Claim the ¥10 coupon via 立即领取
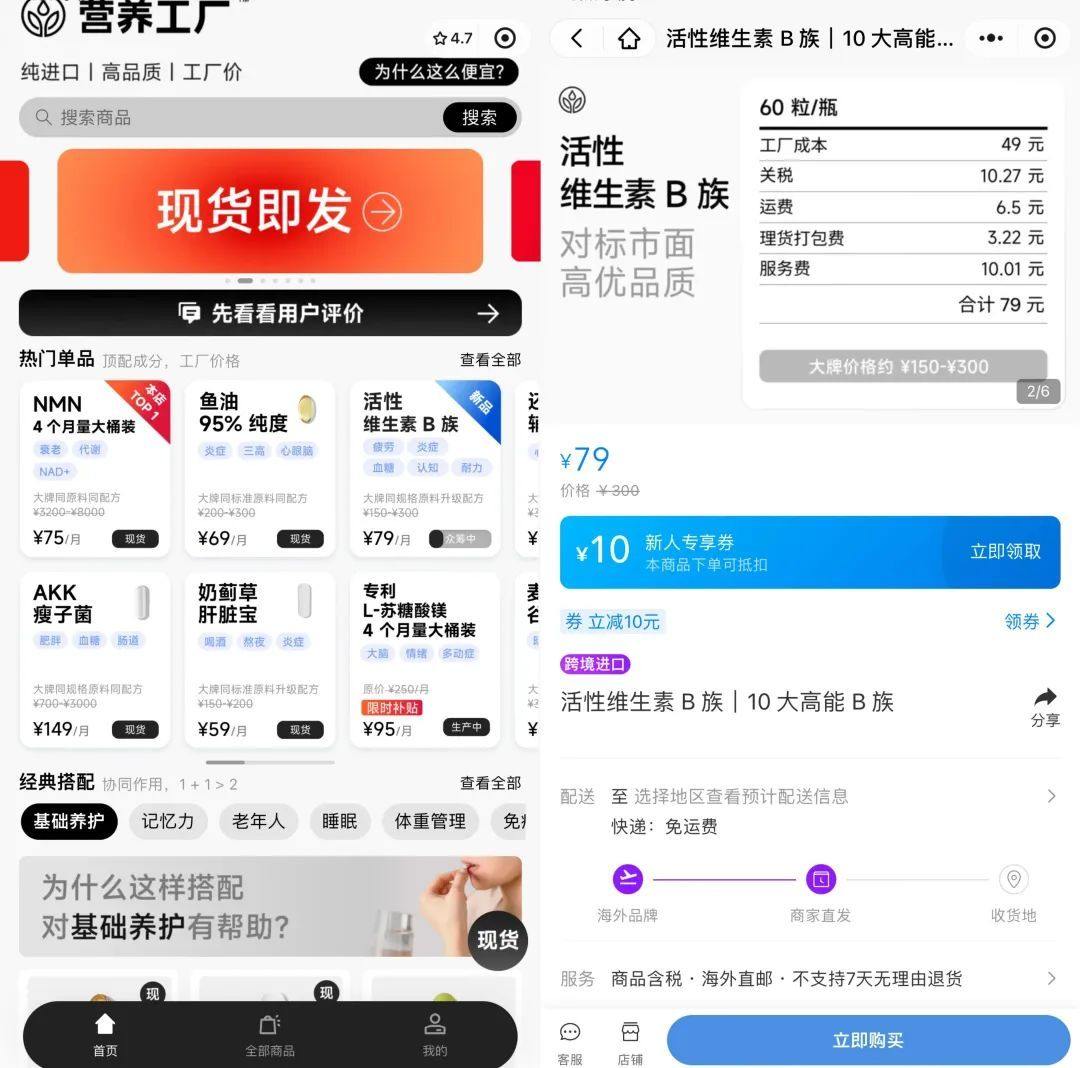Viewport: 1080px width, 1068px height. [x=1005, y=552]
